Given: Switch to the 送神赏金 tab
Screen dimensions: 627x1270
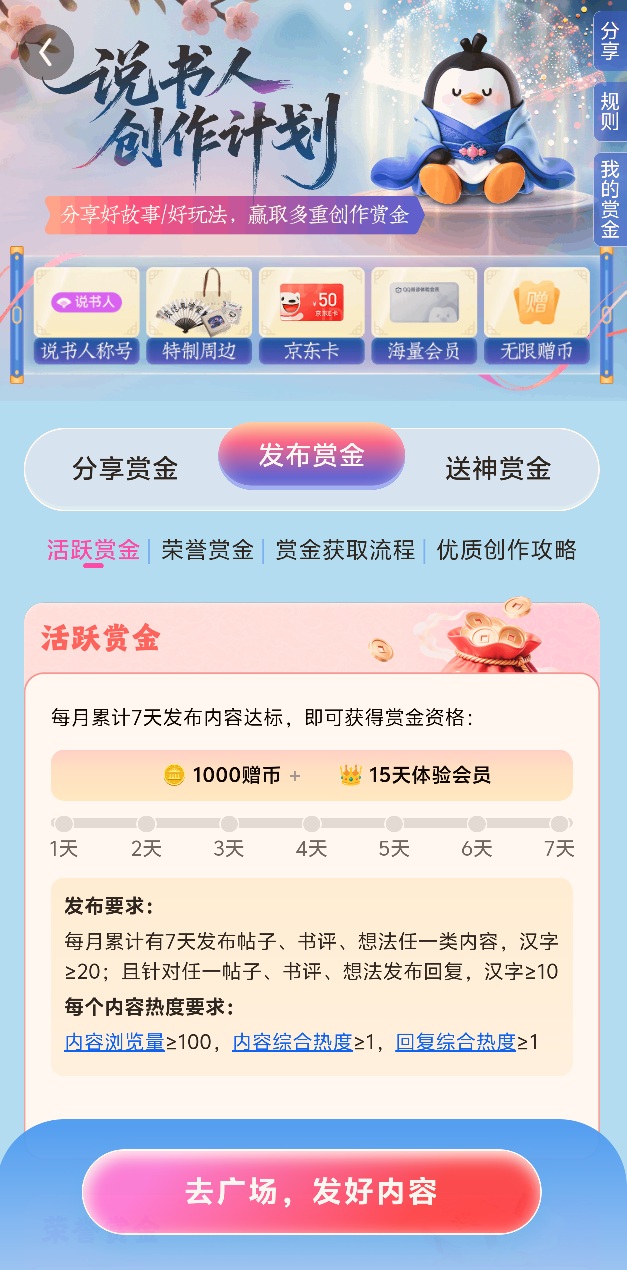Looking at the screenshot, I should [498, 469].
